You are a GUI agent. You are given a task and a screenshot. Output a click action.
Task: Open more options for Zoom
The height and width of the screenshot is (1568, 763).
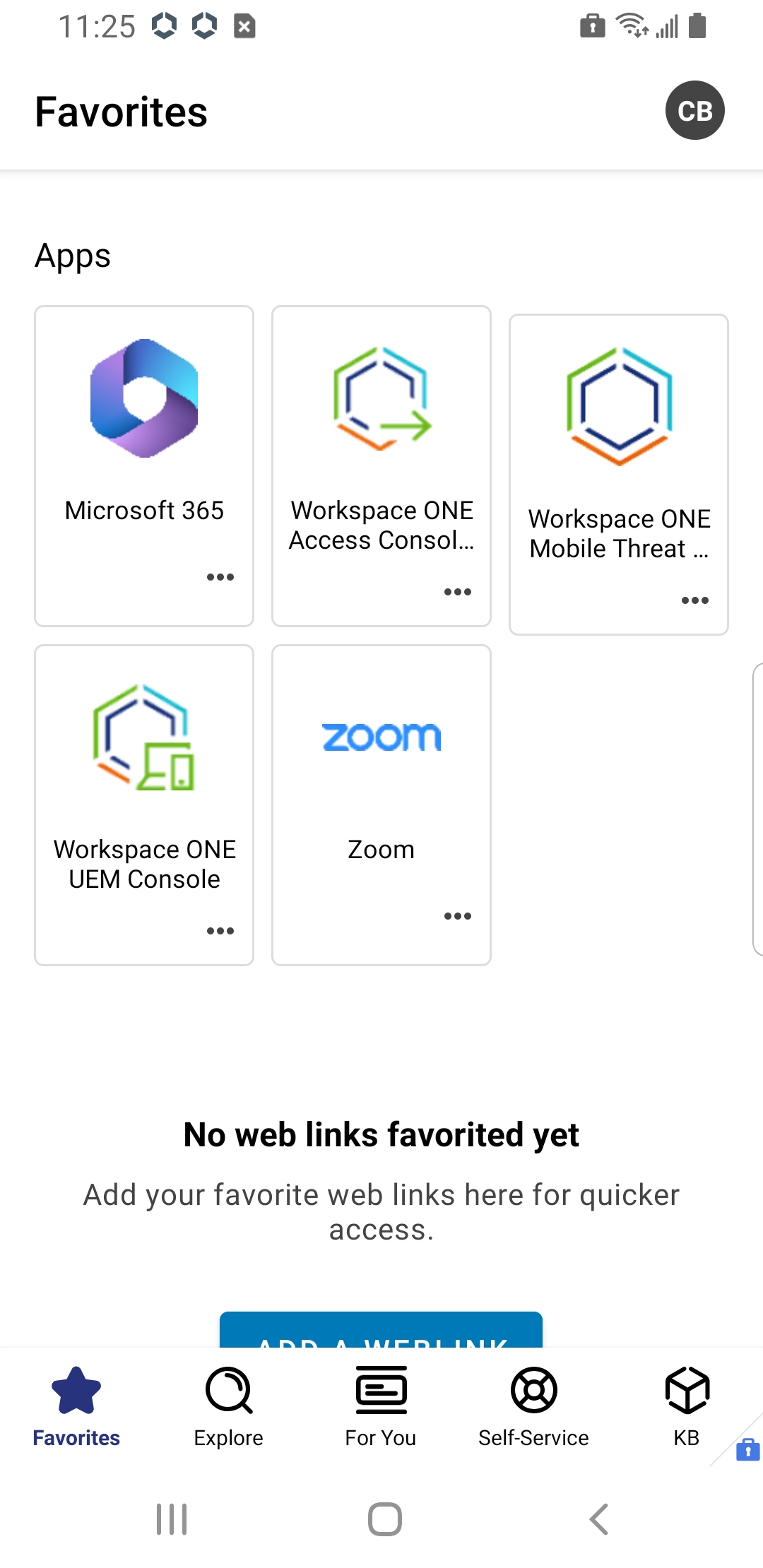point(458,916)
